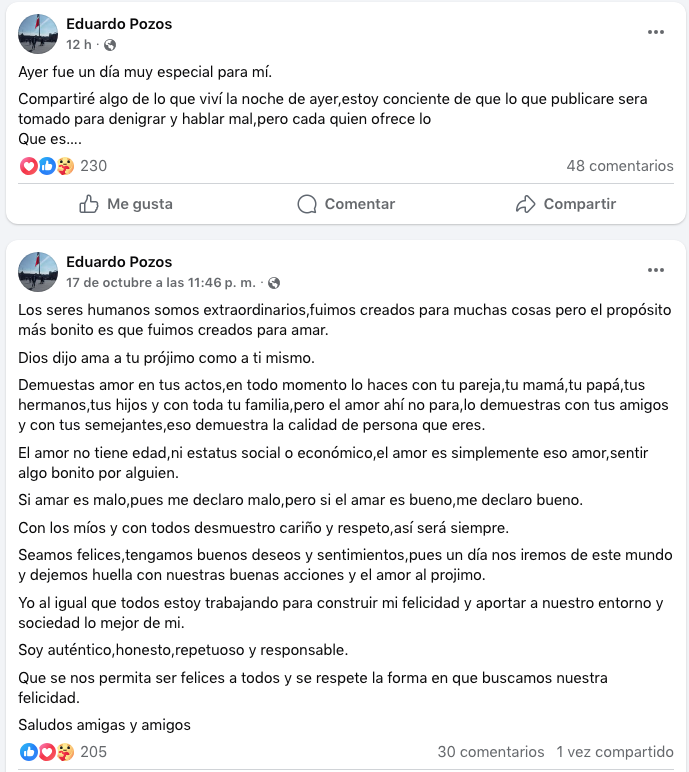See the 205 reactions list
Screen dimensions: 689x772
(93, 752)
